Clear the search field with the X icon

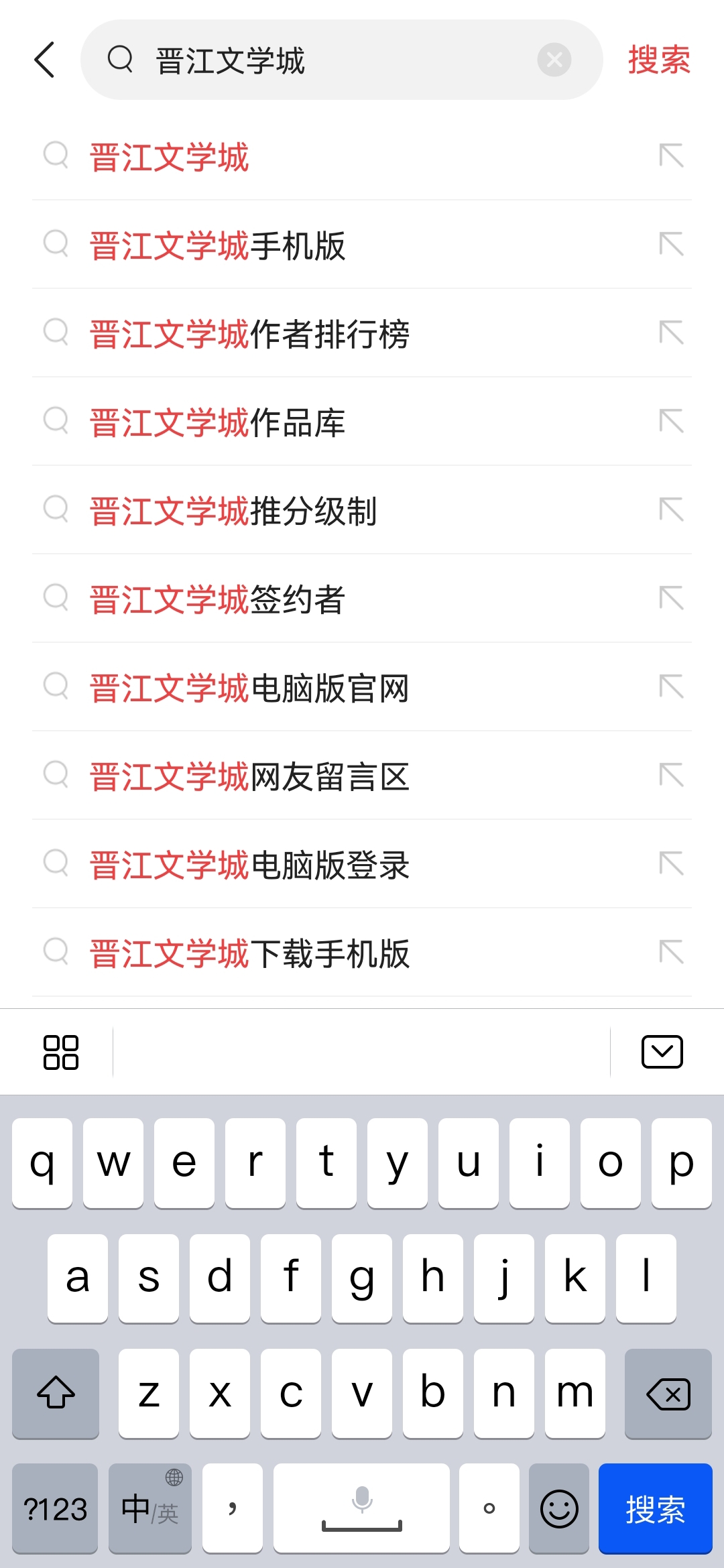pos(554,60)
